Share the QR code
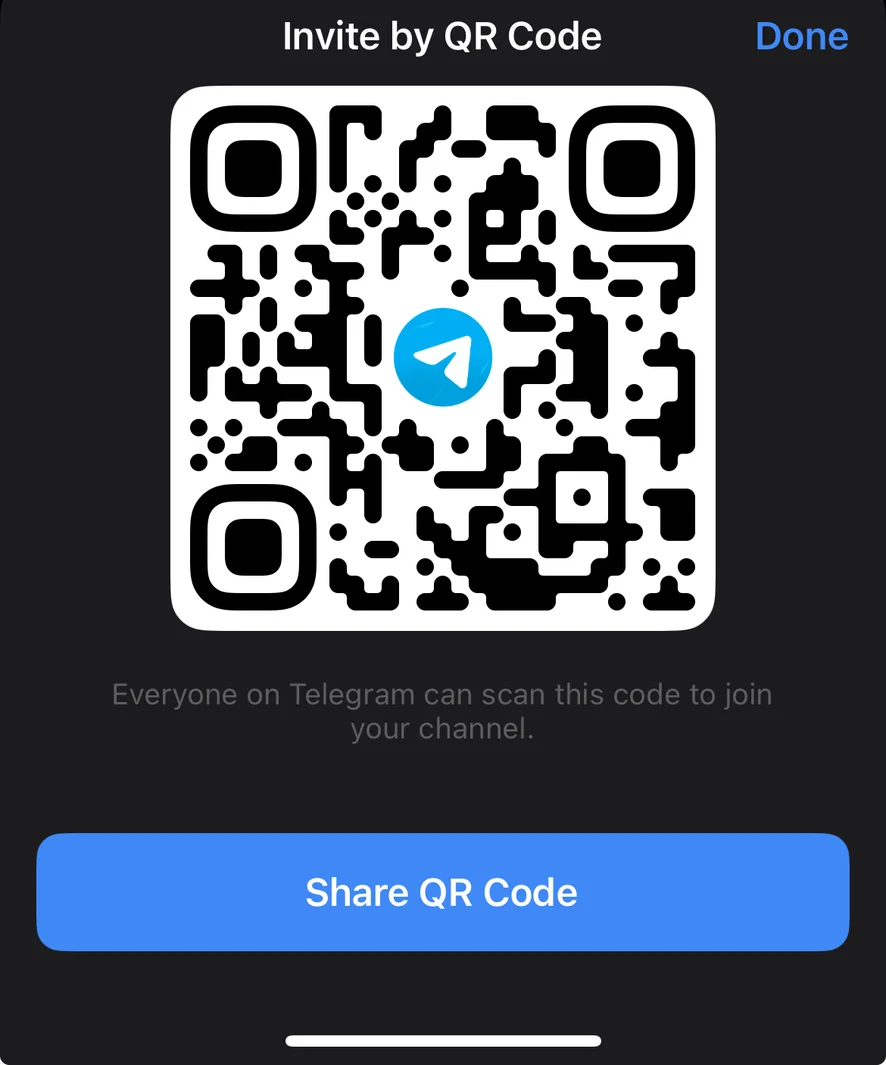The height and width of the screenshot is (1065, 886). (442, 892)
